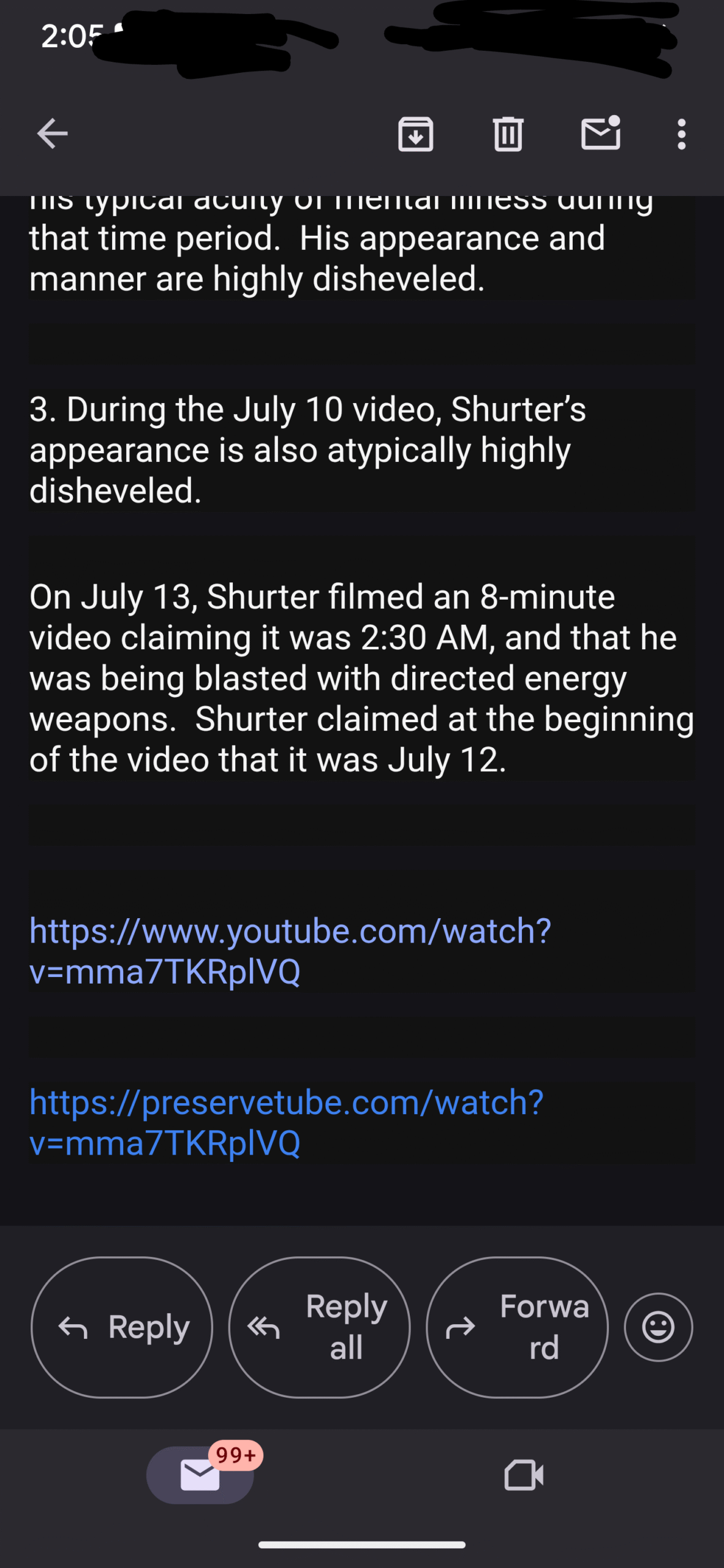Choose Reply all
Image resolution: width=724 pixels, height=1568 pixels.
[319, 1327]
